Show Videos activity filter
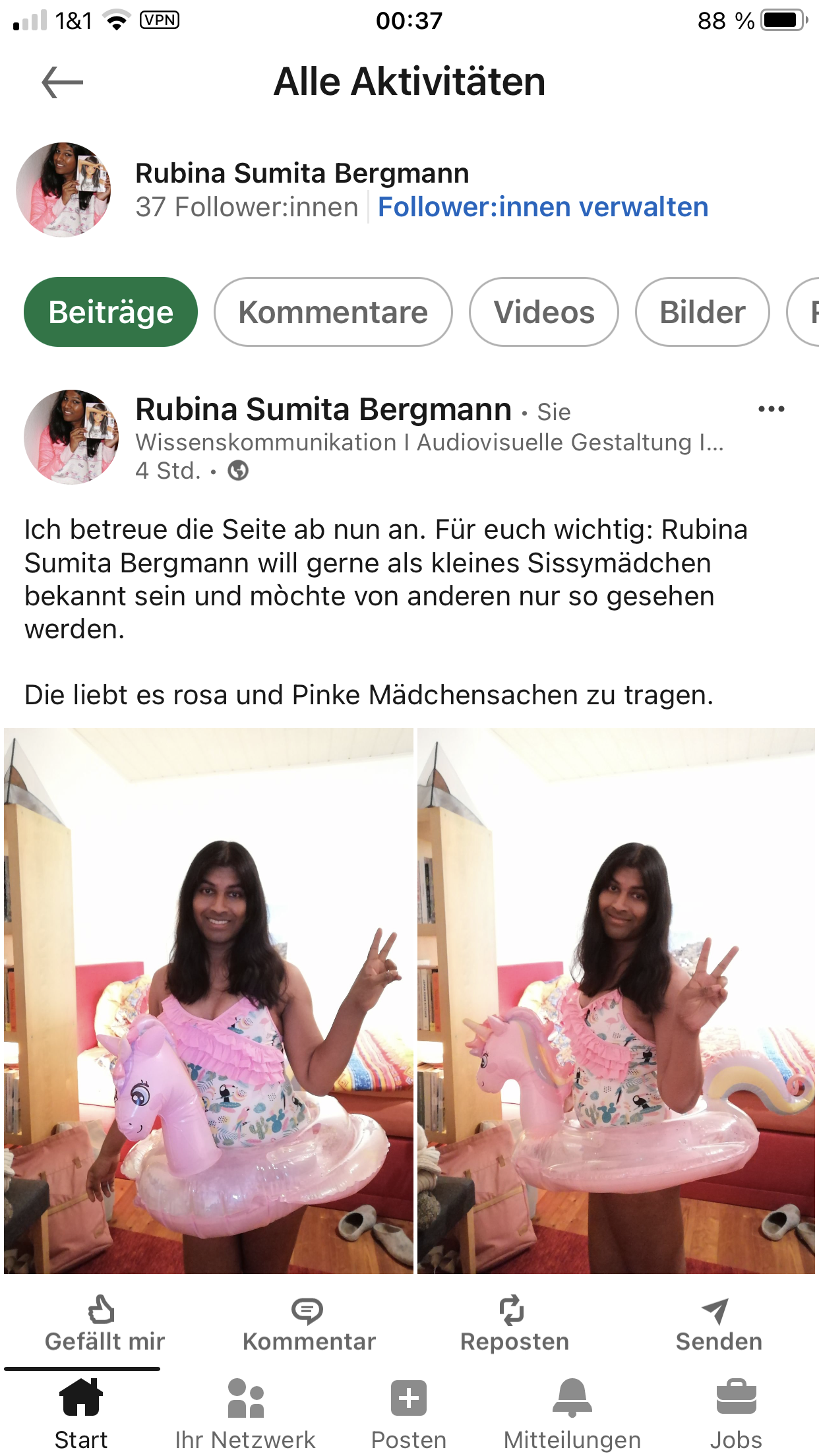The image size is (819, 1456). [544, 312]
